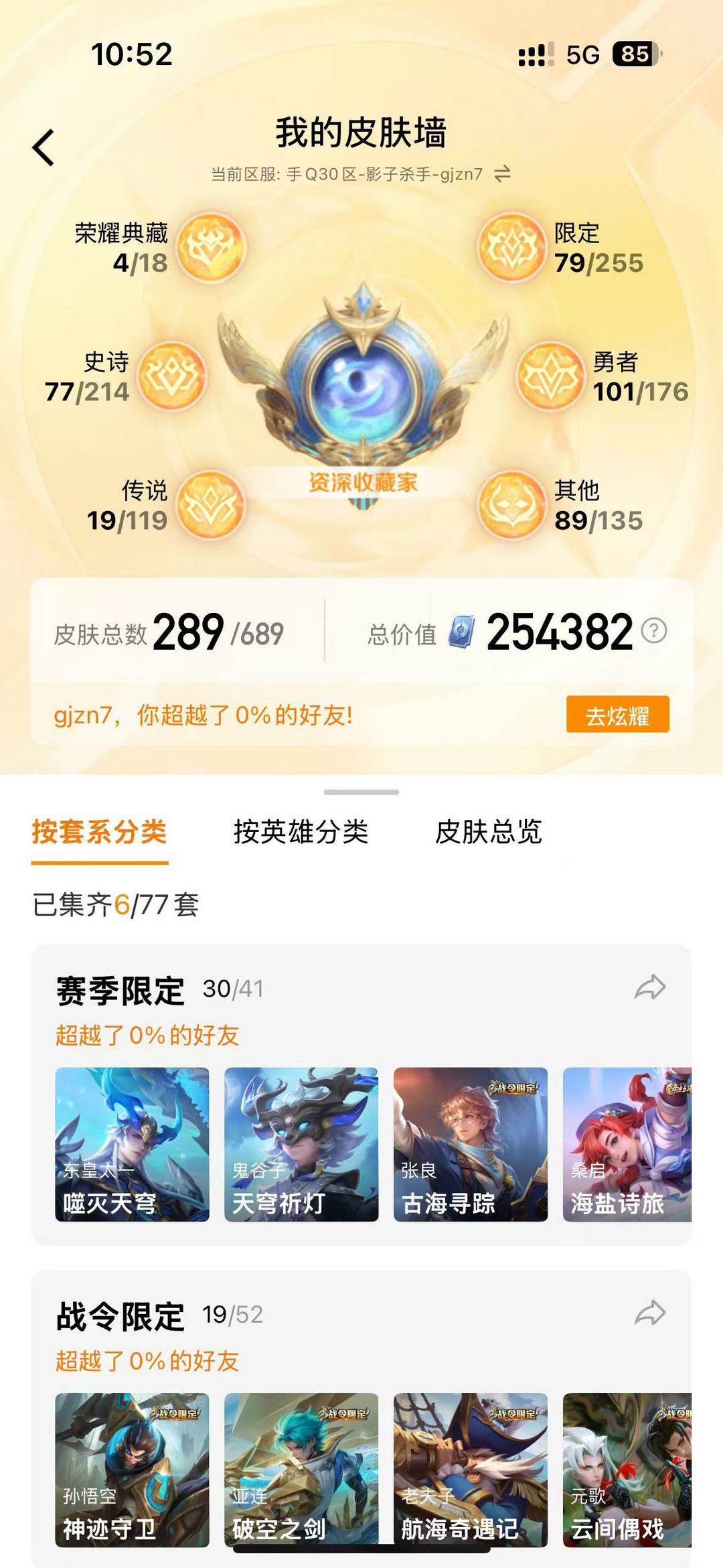Open the 航海奇遇记 skin card
723x1568 pixels.
pyautogui.click(x=471, y=1470)
